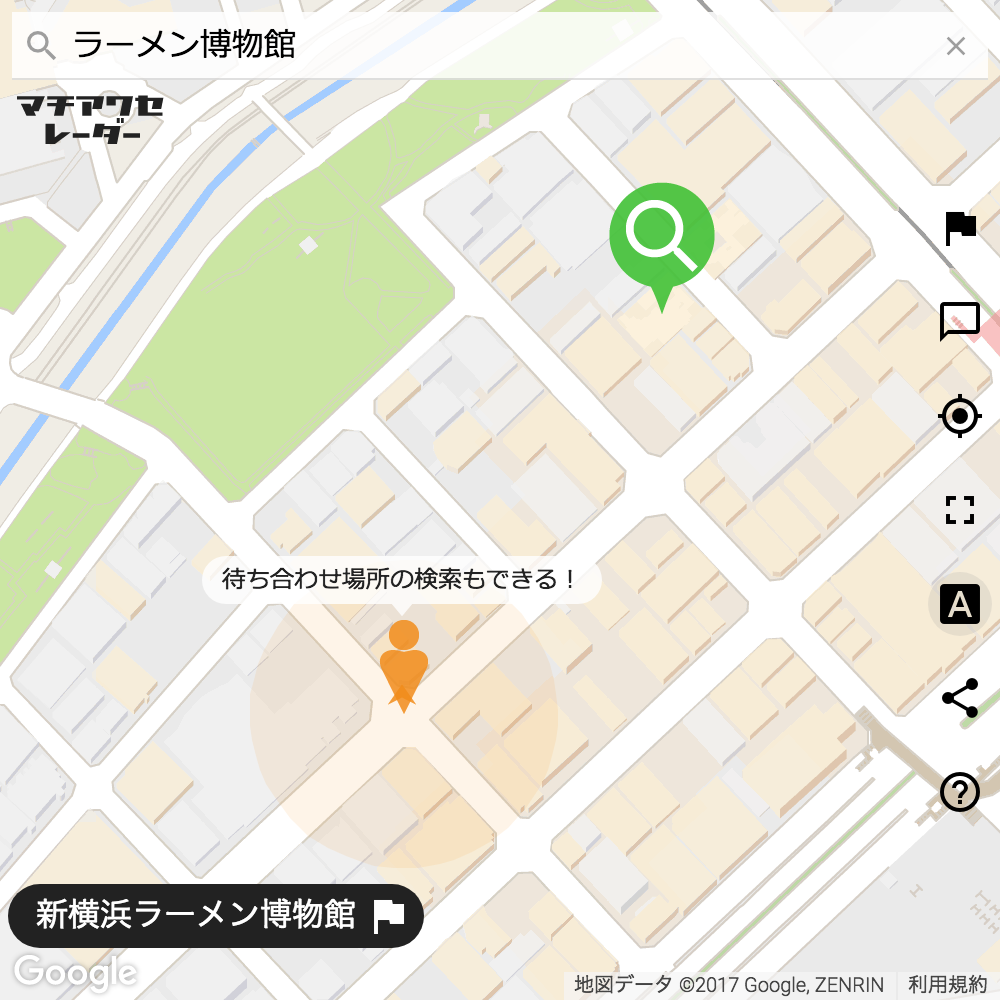The width and height of the screenshot is (1000, 1000).
Task: Open the flag icon in the side toolbar
Action: click(960, 228)
